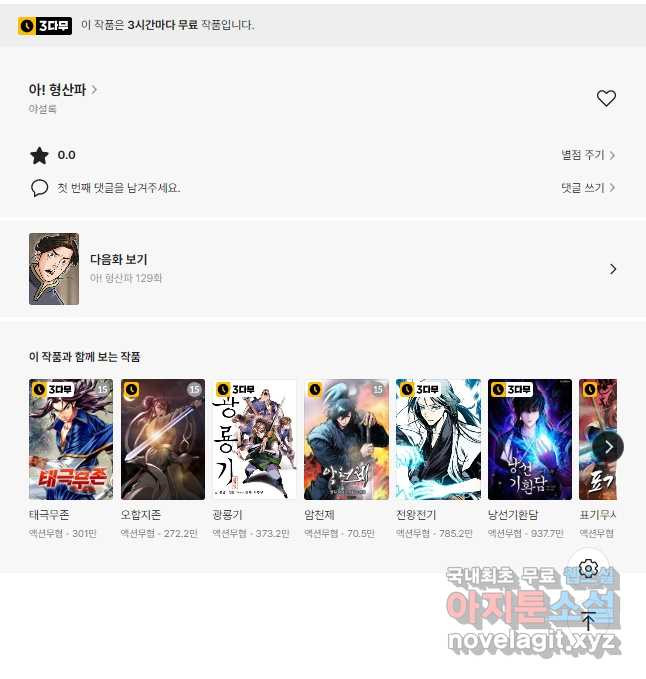Open the 광룡기 recommended comic
The width and height of the screenshot is (646, 679).
[254, 440]
